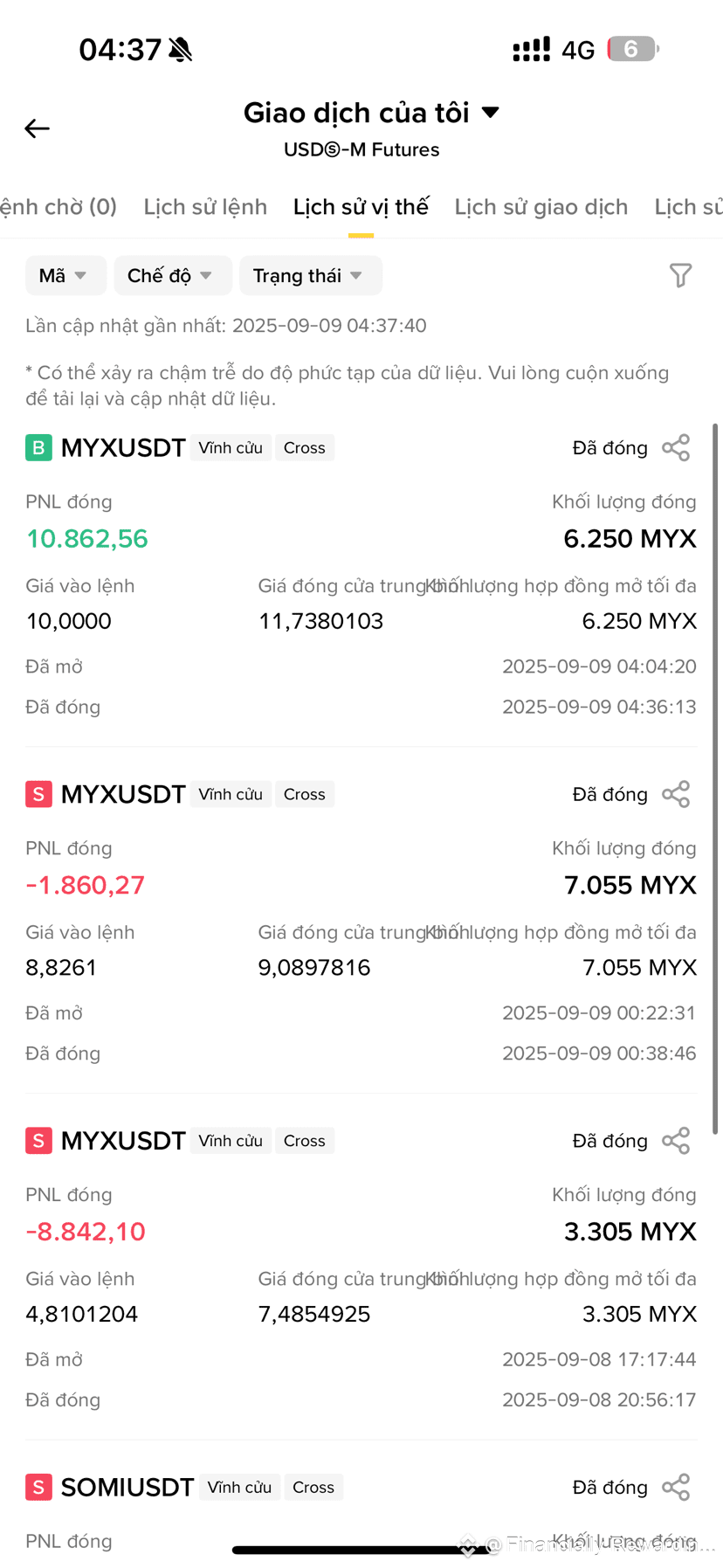Open the Chế độ filter dropdown
Image resolution: width=723 pixels, height=1568 pixels.
[173, 276]
